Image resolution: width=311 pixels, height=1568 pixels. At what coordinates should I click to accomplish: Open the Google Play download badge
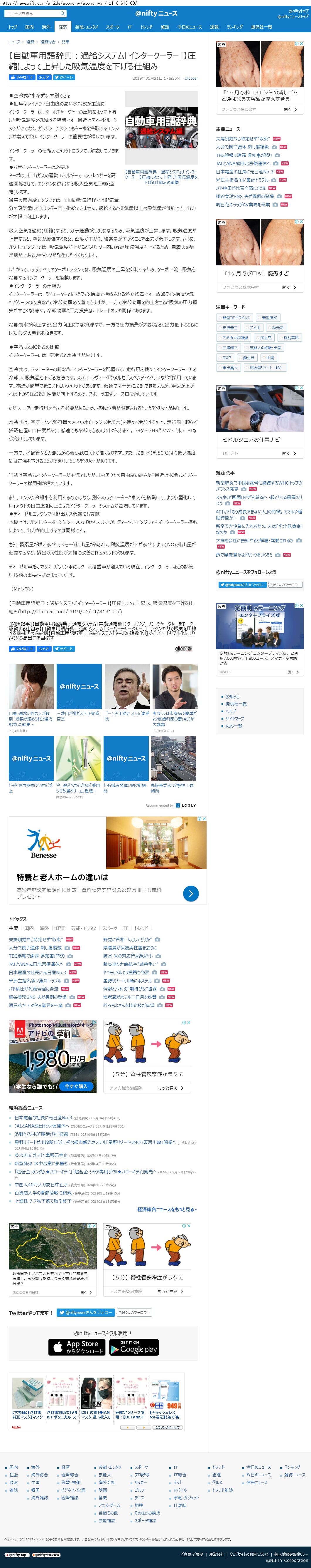pos(133,1347)
